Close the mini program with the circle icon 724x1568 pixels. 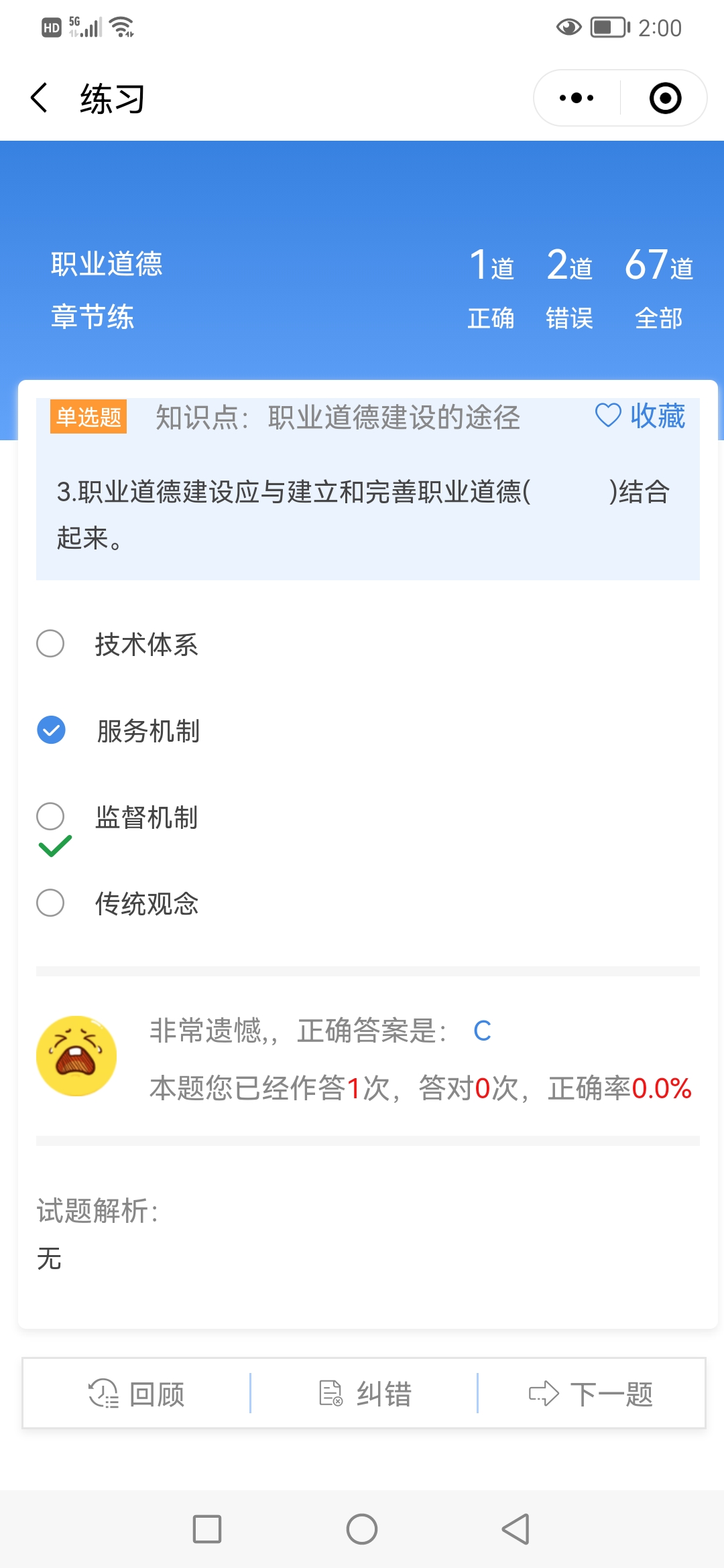tap(665, 98)
